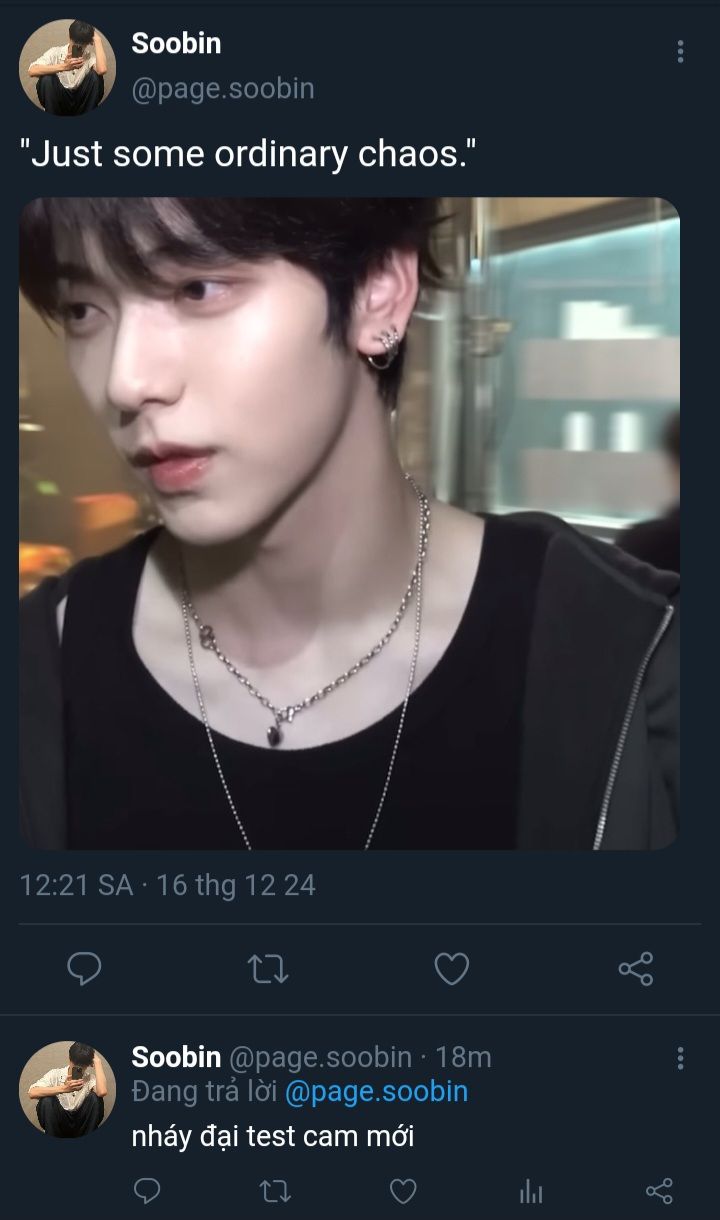
Task: Retweet the "nháy đại test cam mới" reply
Action: coord(274,1190)
